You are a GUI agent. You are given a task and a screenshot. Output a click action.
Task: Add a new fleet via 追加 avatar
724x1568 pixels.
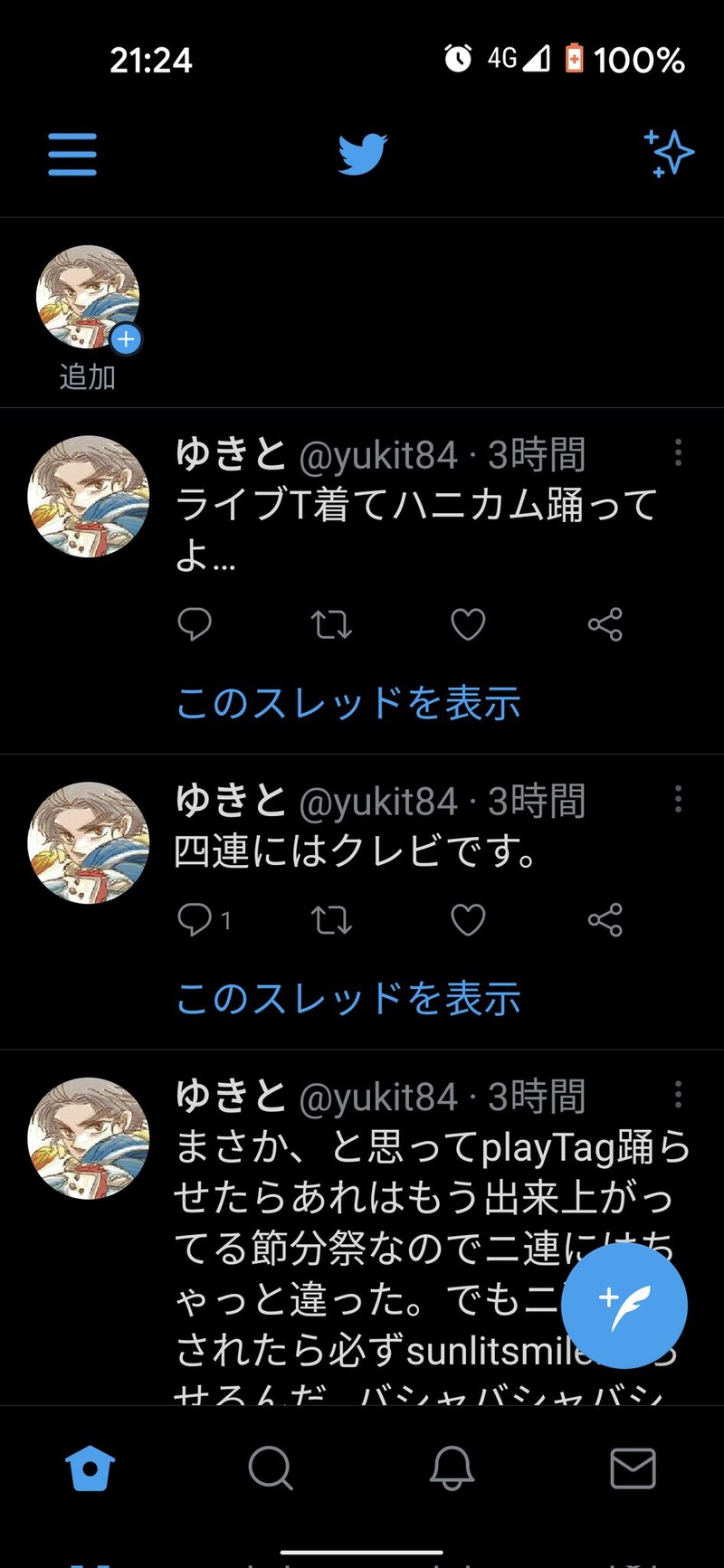[x=88, y=299]
